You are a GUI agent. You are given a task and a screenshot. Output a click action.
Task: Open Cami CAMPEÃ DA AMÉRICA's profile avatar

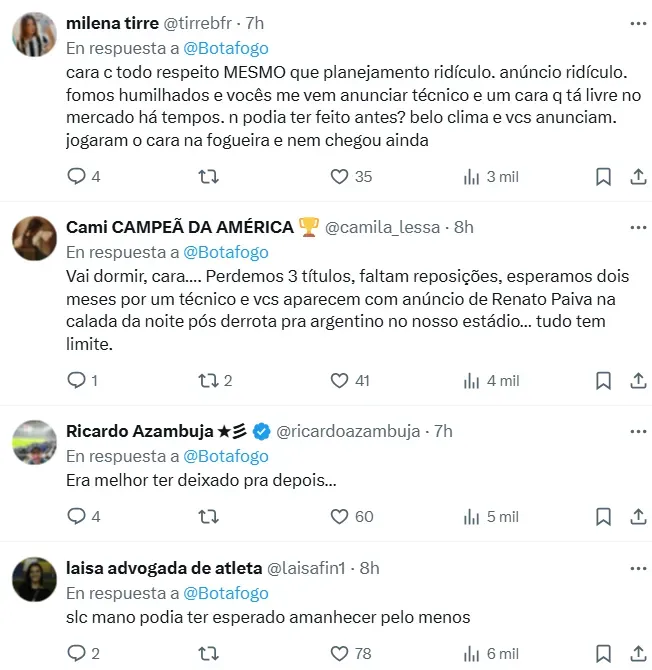[34, 239]
